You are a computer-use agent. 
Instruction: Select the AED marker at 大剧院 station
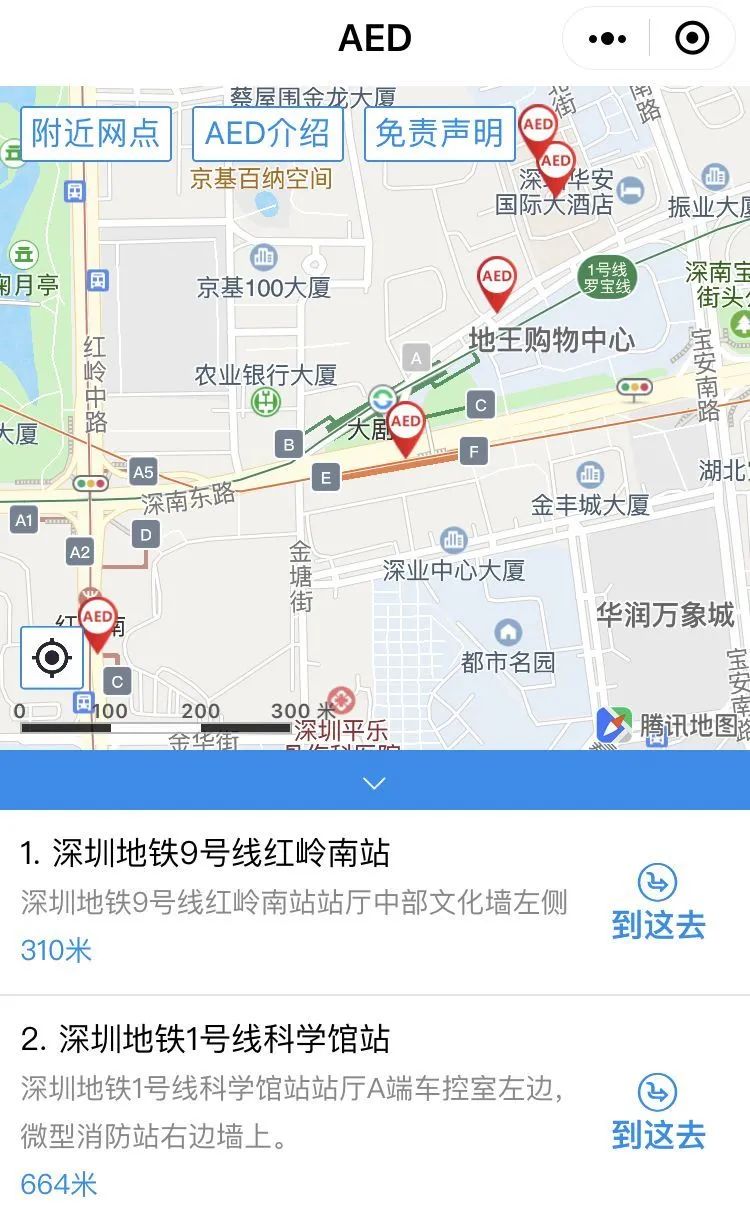[x=405, y=425]
